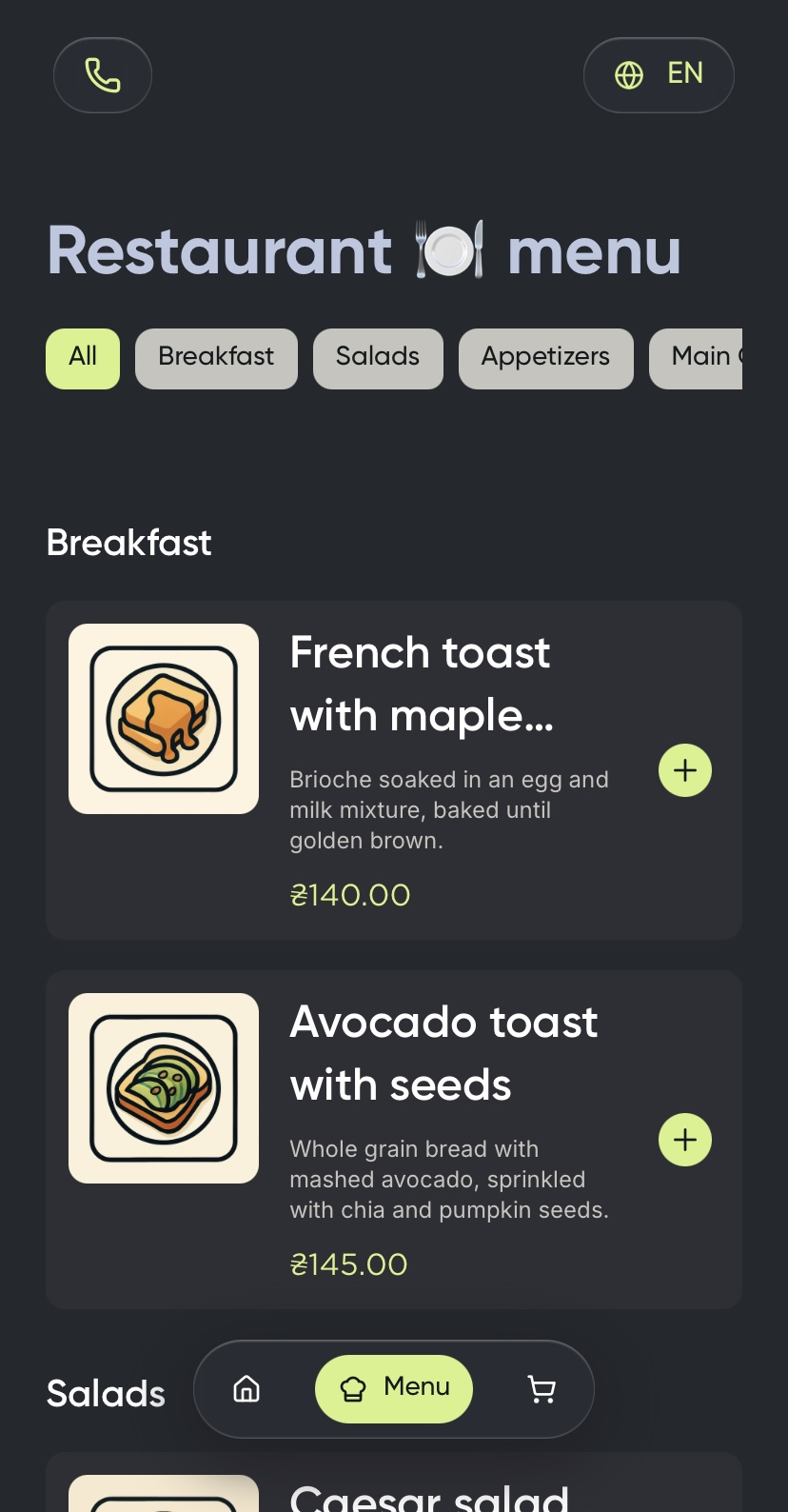Viewport: 788px width, 1512px height.
Task: Enable the Salads category filter
Action: click(x=378, y=359)
